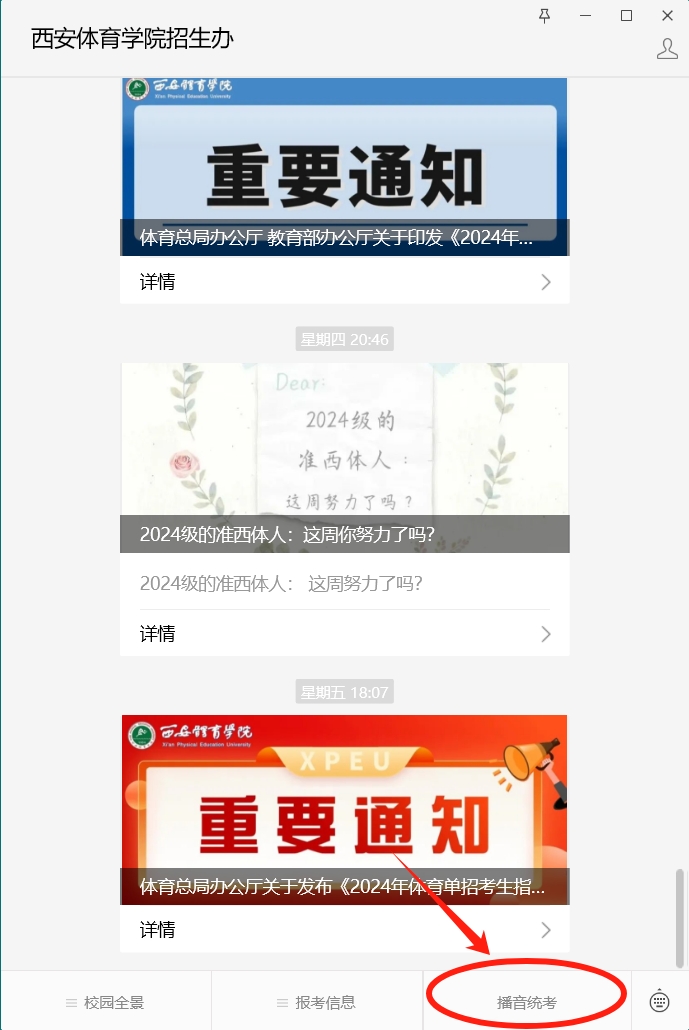Pin the window on top
This screenshot has width=689, height=1030.
point(544,15)
